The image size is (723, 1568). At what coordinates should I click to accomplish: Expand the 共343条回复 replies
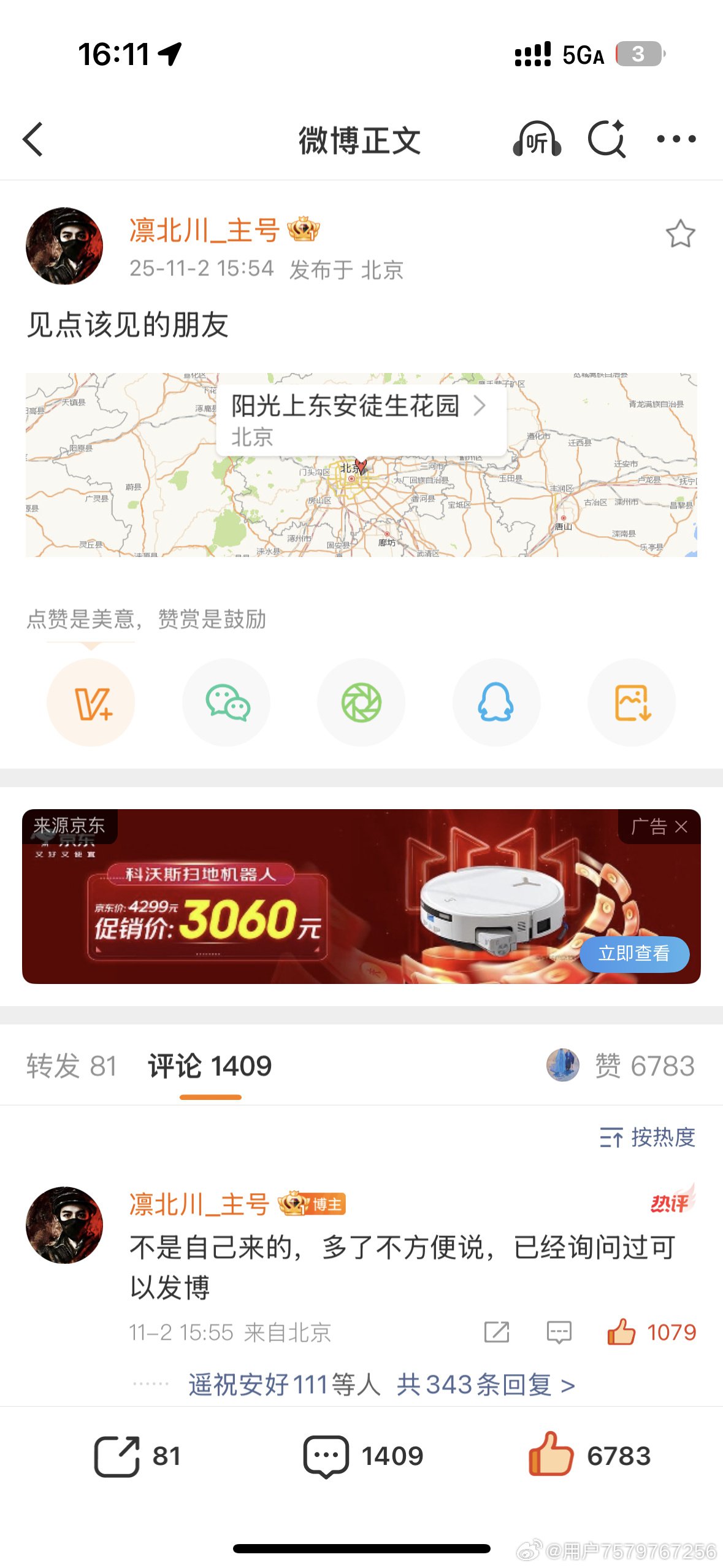[x=484, y=1385]
